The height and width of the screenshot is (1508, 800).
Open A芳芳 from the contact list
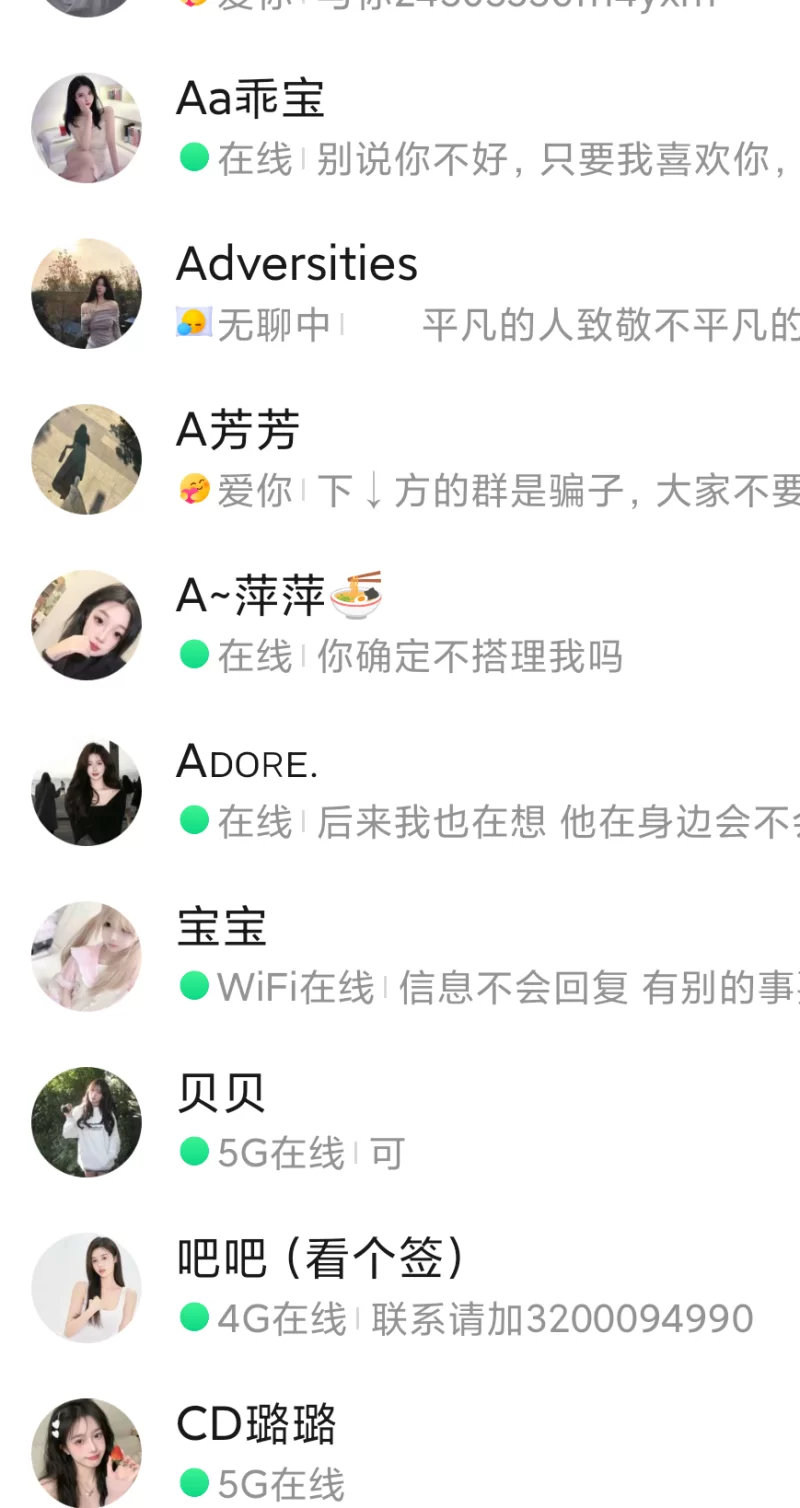(x=238, y=432)
